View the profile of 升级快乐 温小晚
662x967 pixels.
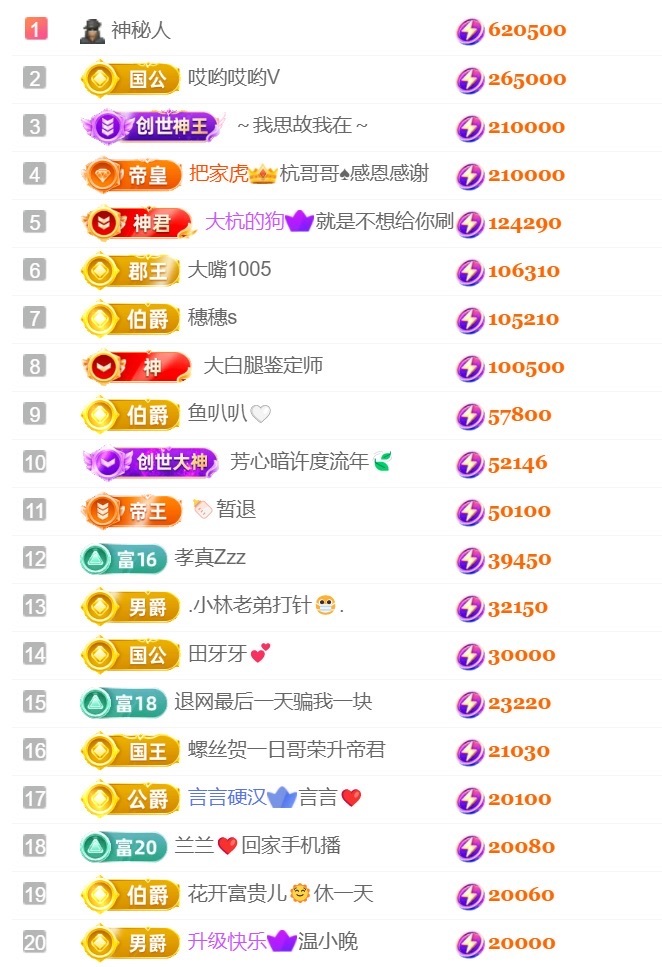(x=272, y=942)
